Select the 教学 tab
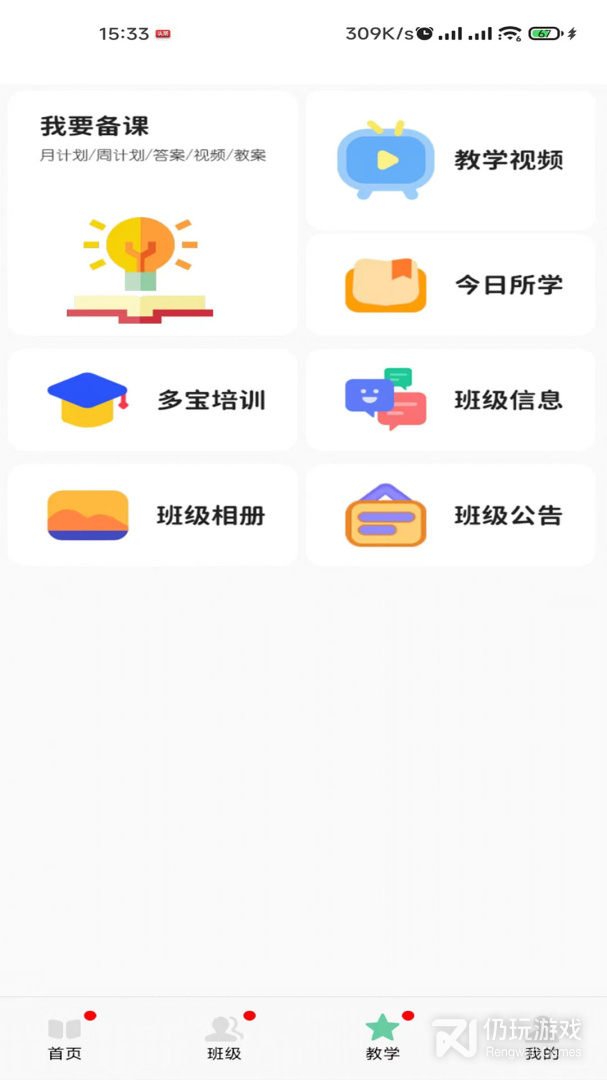The height and width of the screenshot is (1080, 607). 382,1038
